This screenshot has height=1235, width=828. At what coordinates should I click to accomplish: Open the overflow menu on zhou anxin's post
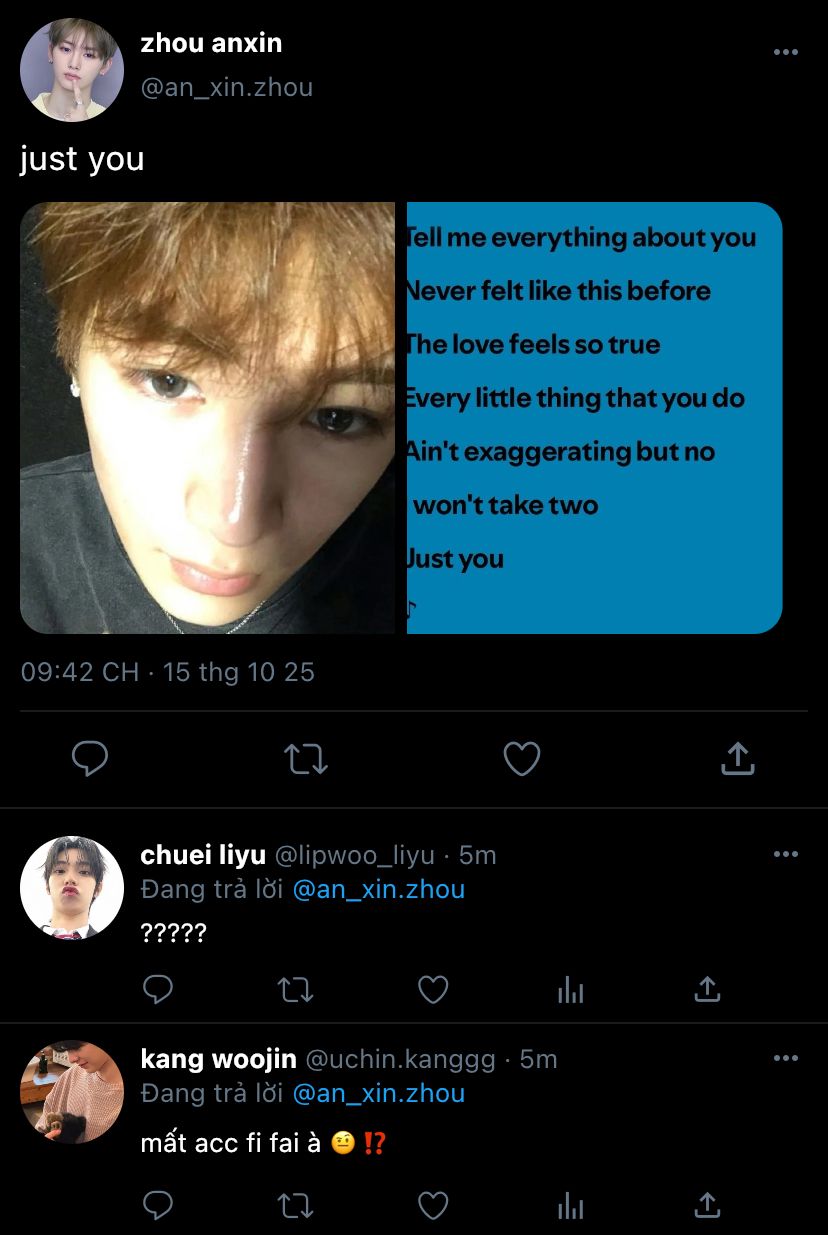[786, 52]
